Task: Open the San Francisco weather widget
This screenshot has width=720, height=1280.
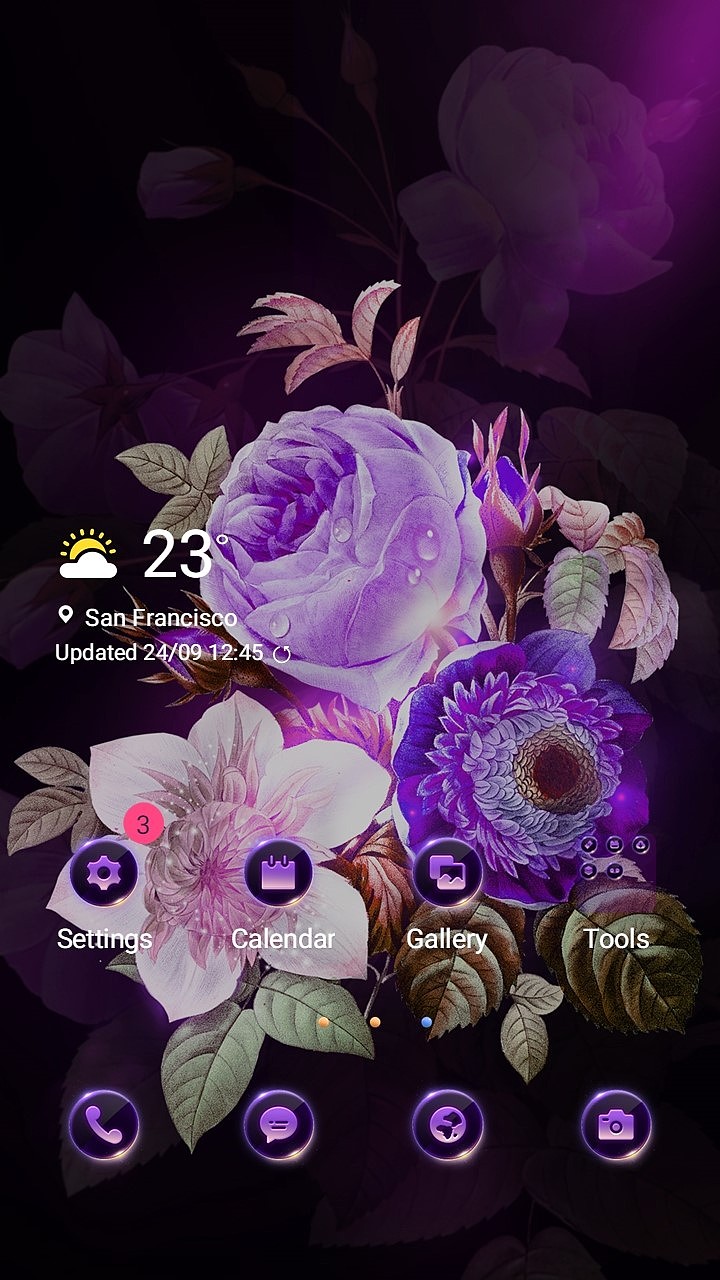Action: pos(160,618)
